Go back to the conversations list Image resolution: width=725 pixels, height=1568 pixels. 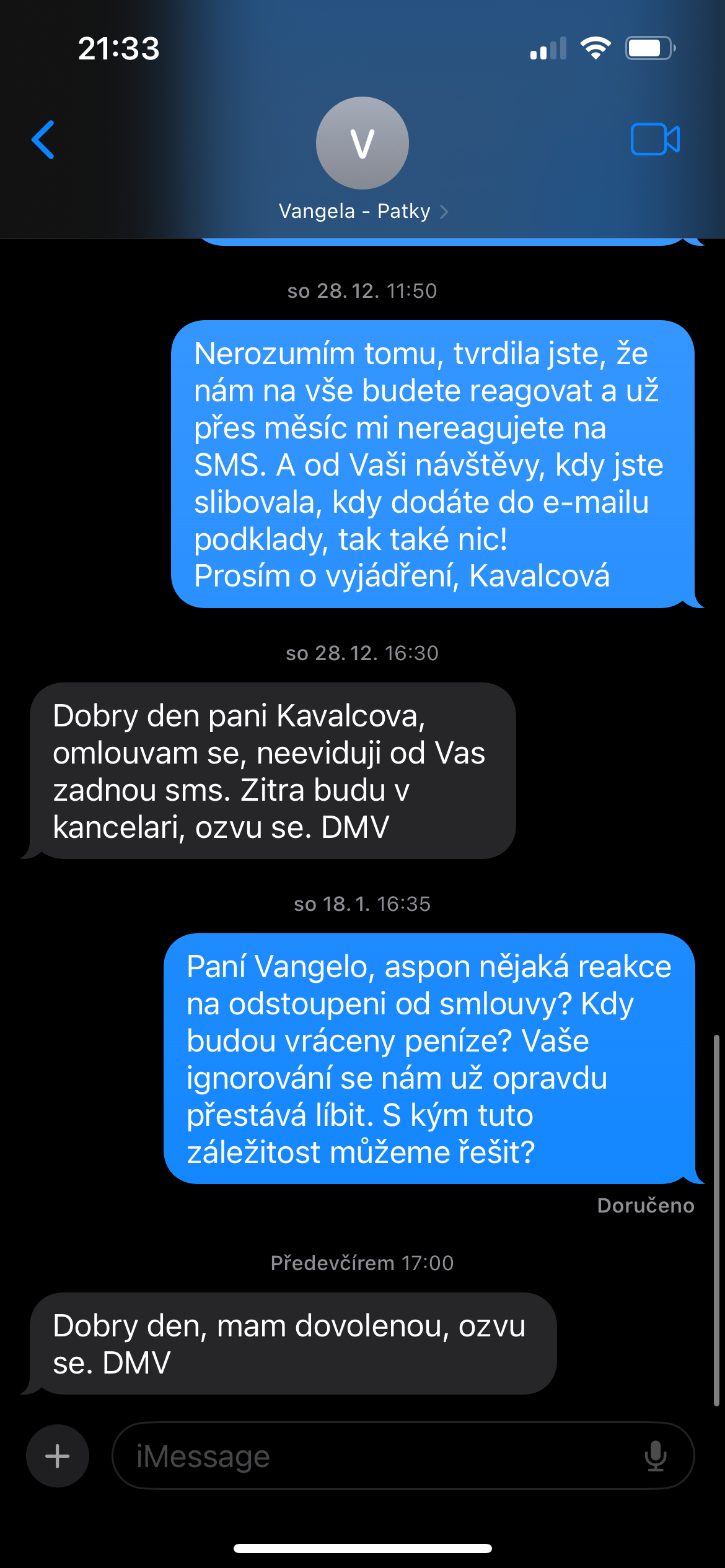(43, 139)
